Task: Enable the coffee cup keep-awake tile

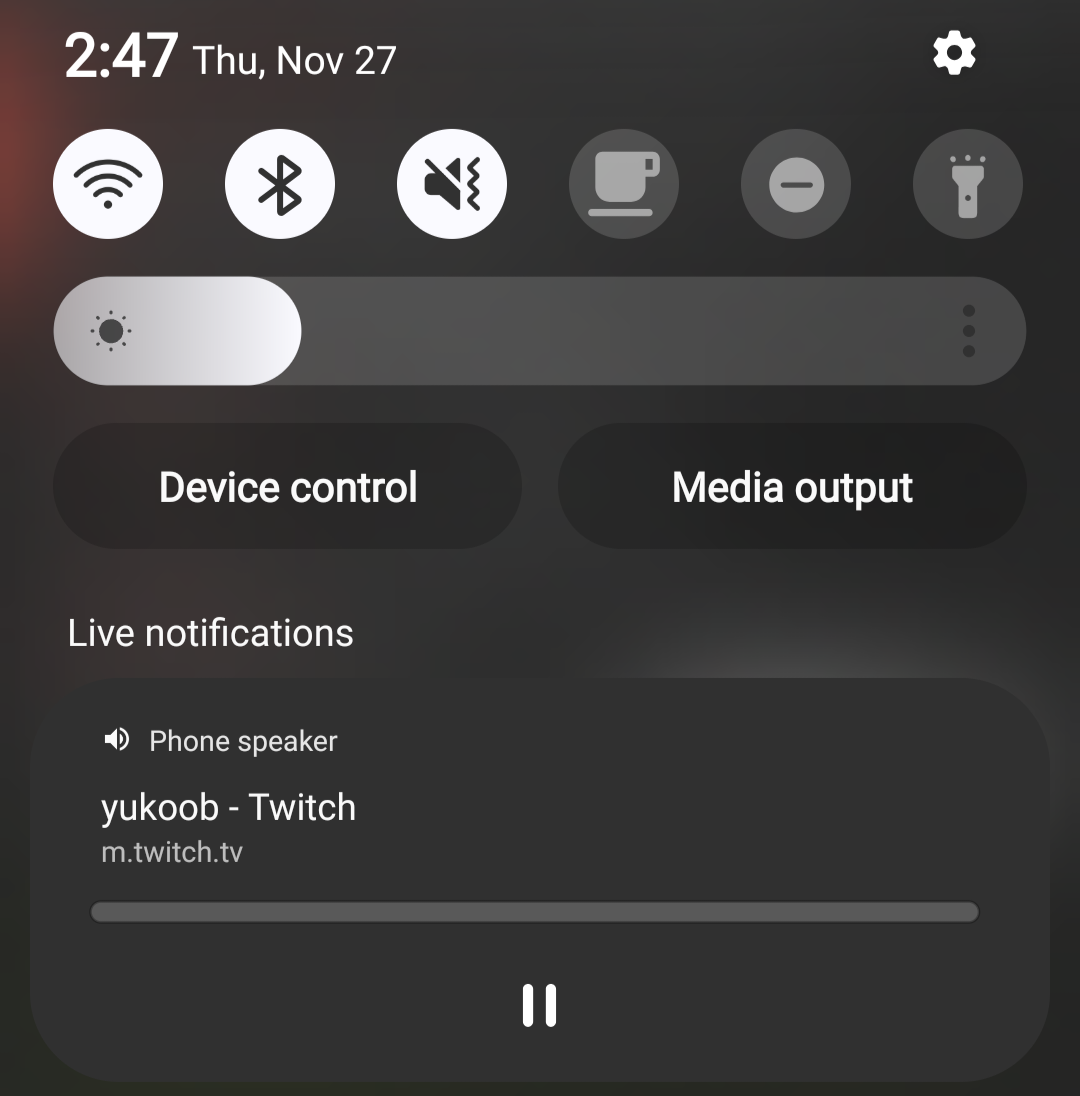Action: 624,185
